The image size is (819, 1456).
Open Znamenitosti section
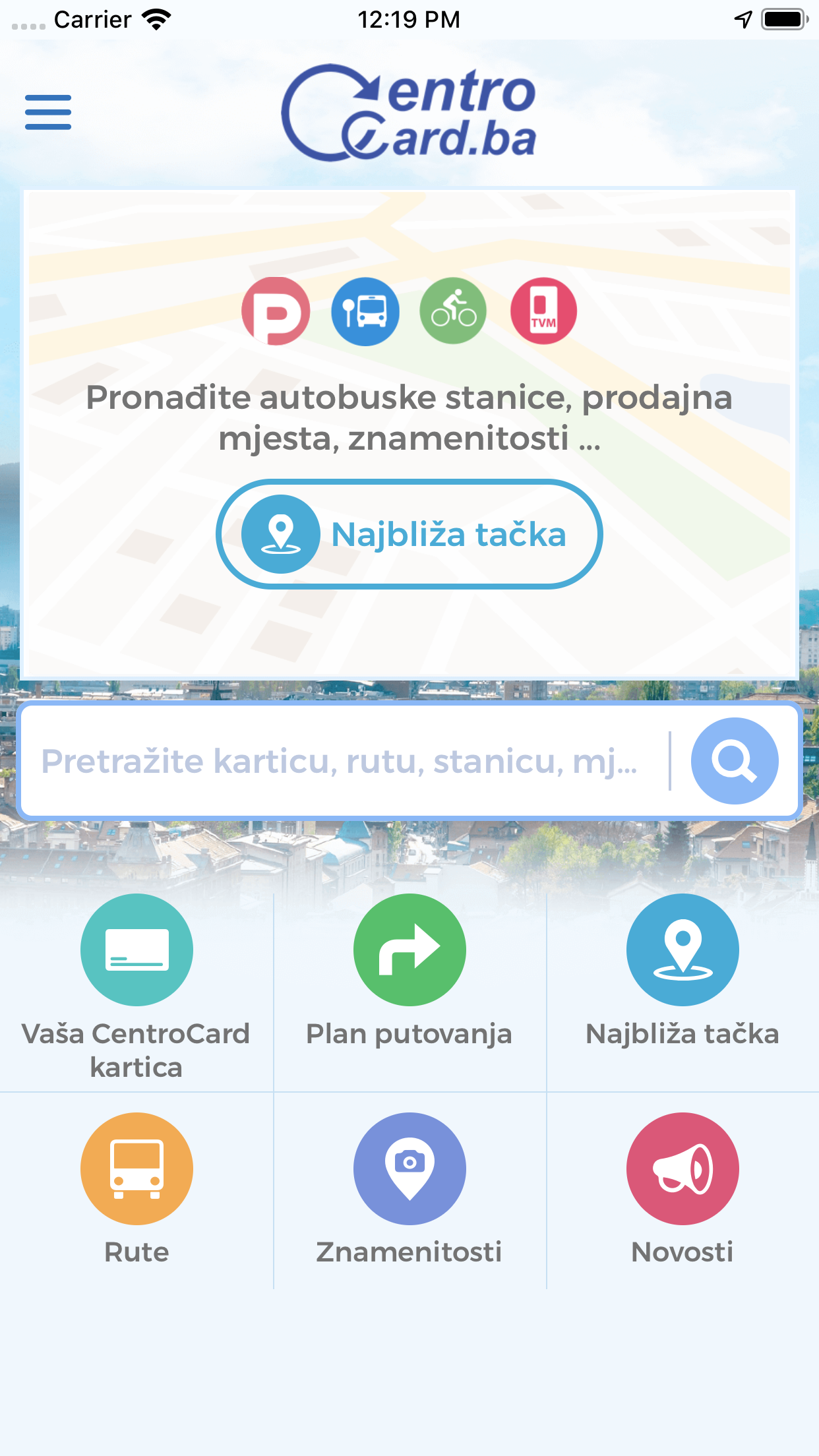tap(409, 1190)
